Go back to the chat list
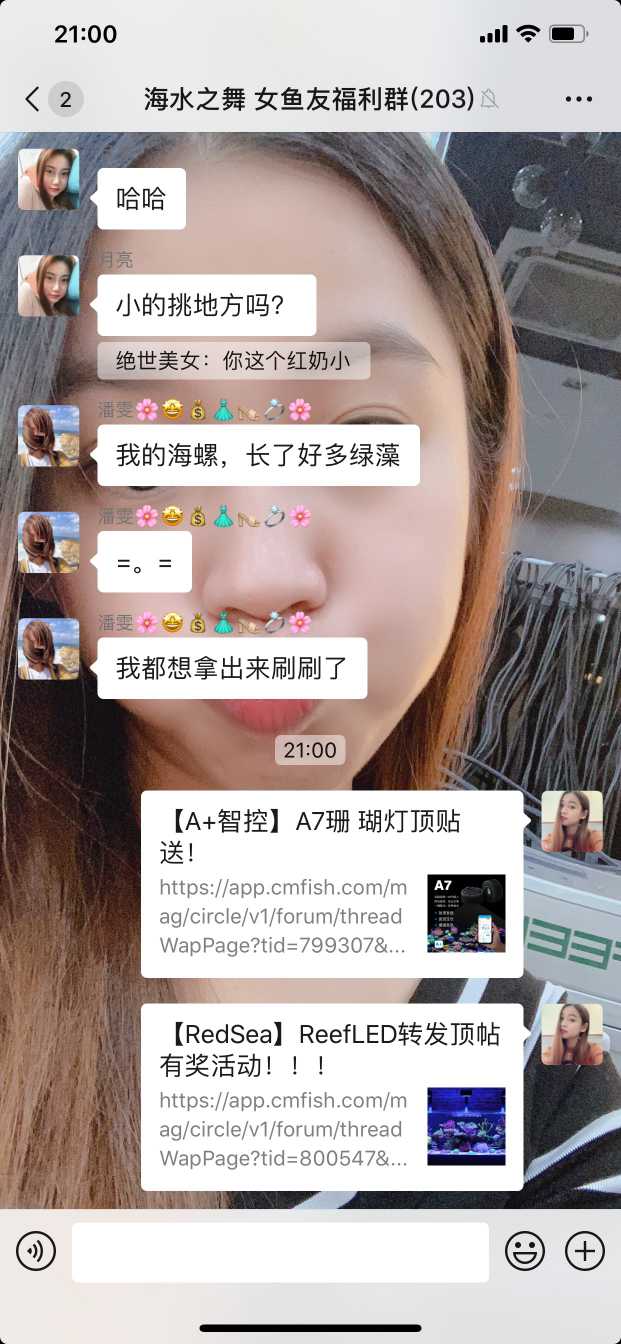This screenshot has width=621, height=1344. (33, 99)
